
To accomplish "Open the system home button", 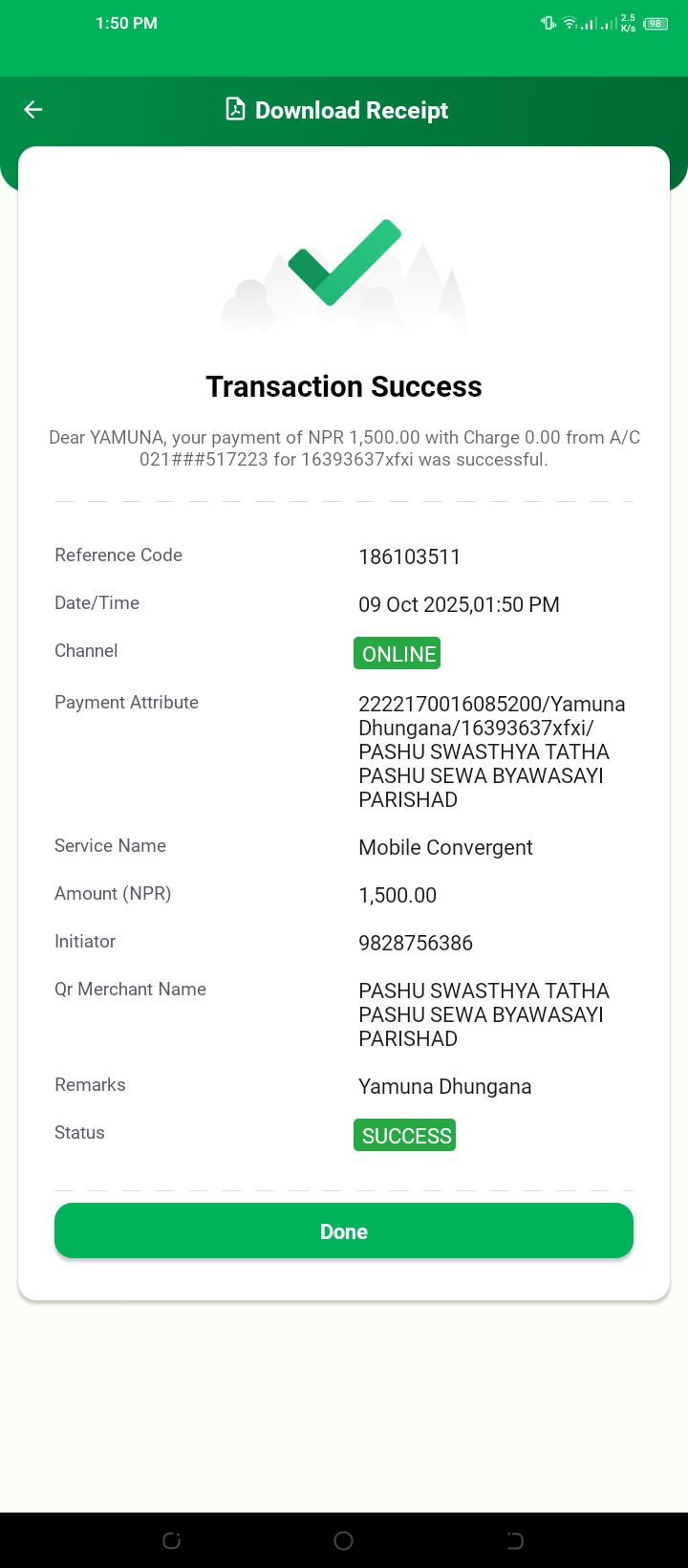I will [344, 1540].
